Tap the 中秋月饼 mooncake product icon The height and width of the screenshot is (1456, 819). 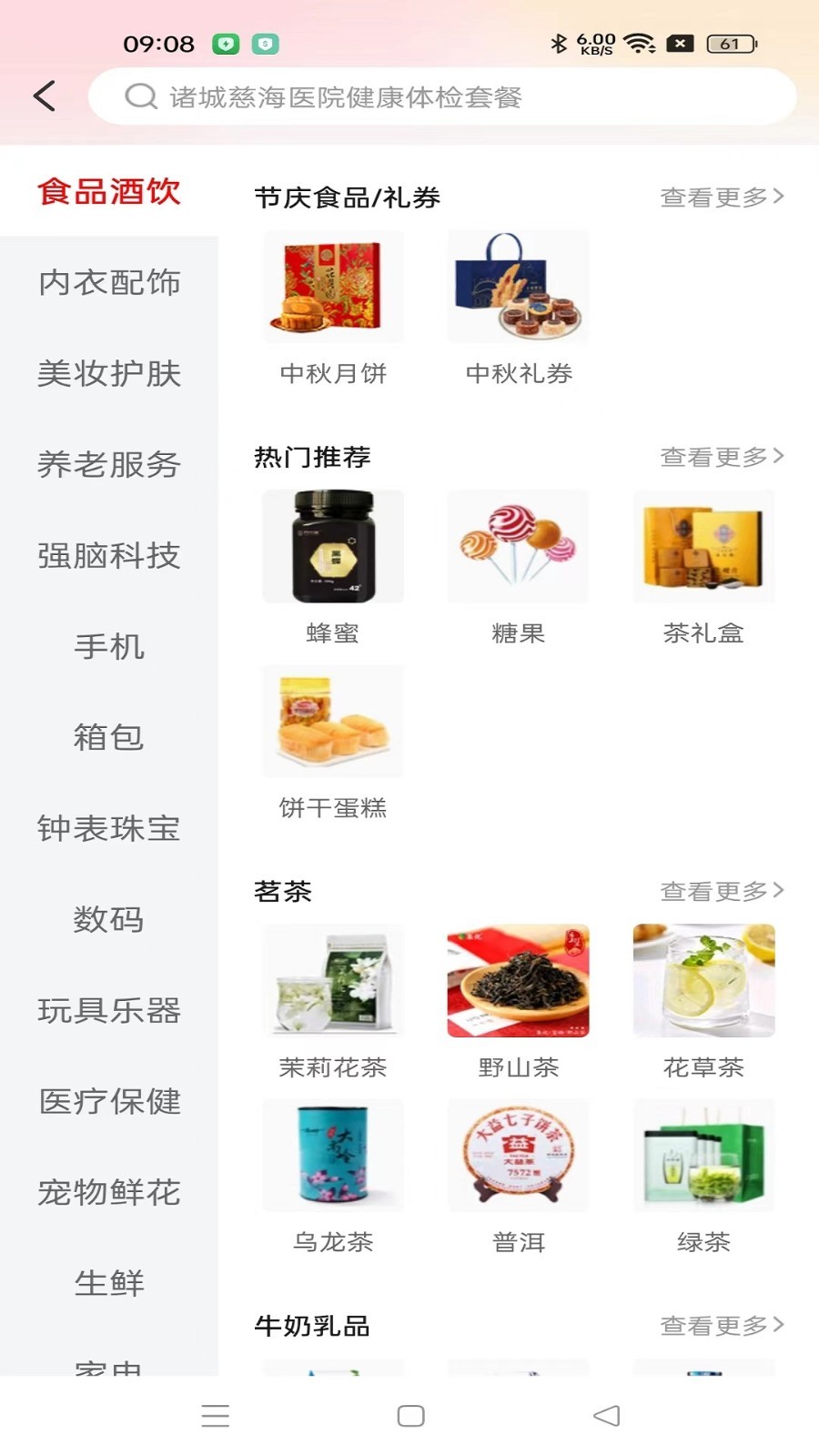pos(333,287)
